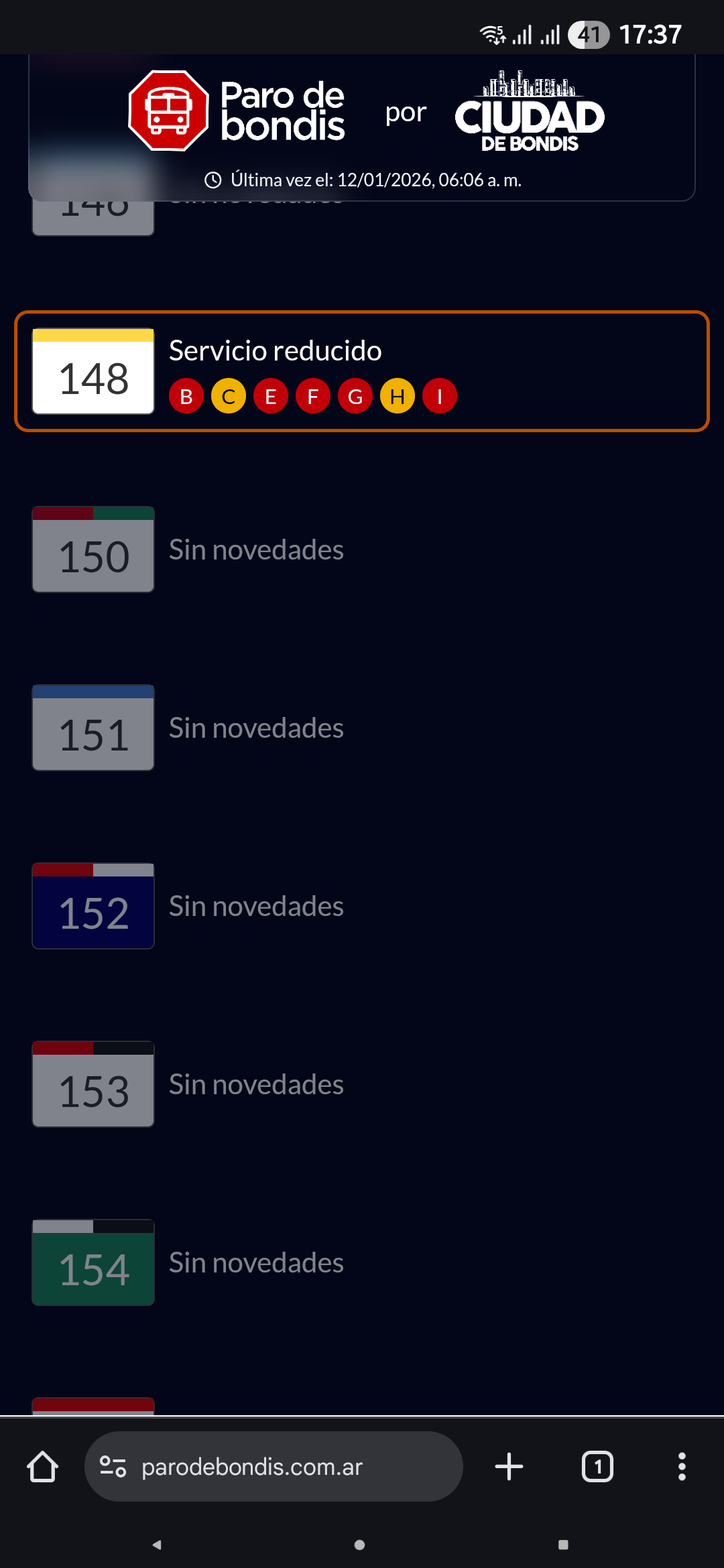Open recent apps from the navigation bar
This screenshot has width=724, height=1568.
(x=563, y=1545)
